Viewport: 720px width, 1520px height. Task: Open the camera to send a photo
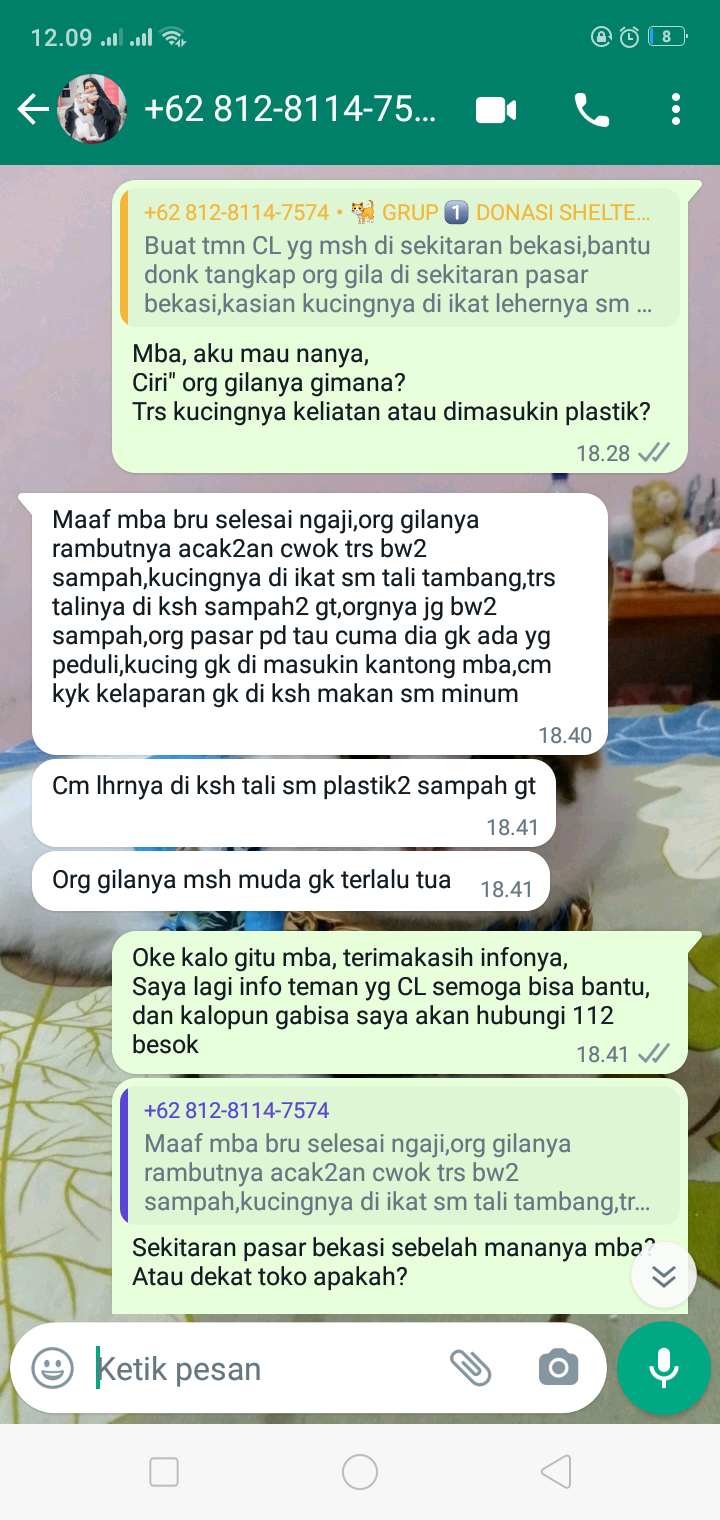pyautogui.click(x=558, y=1367)
